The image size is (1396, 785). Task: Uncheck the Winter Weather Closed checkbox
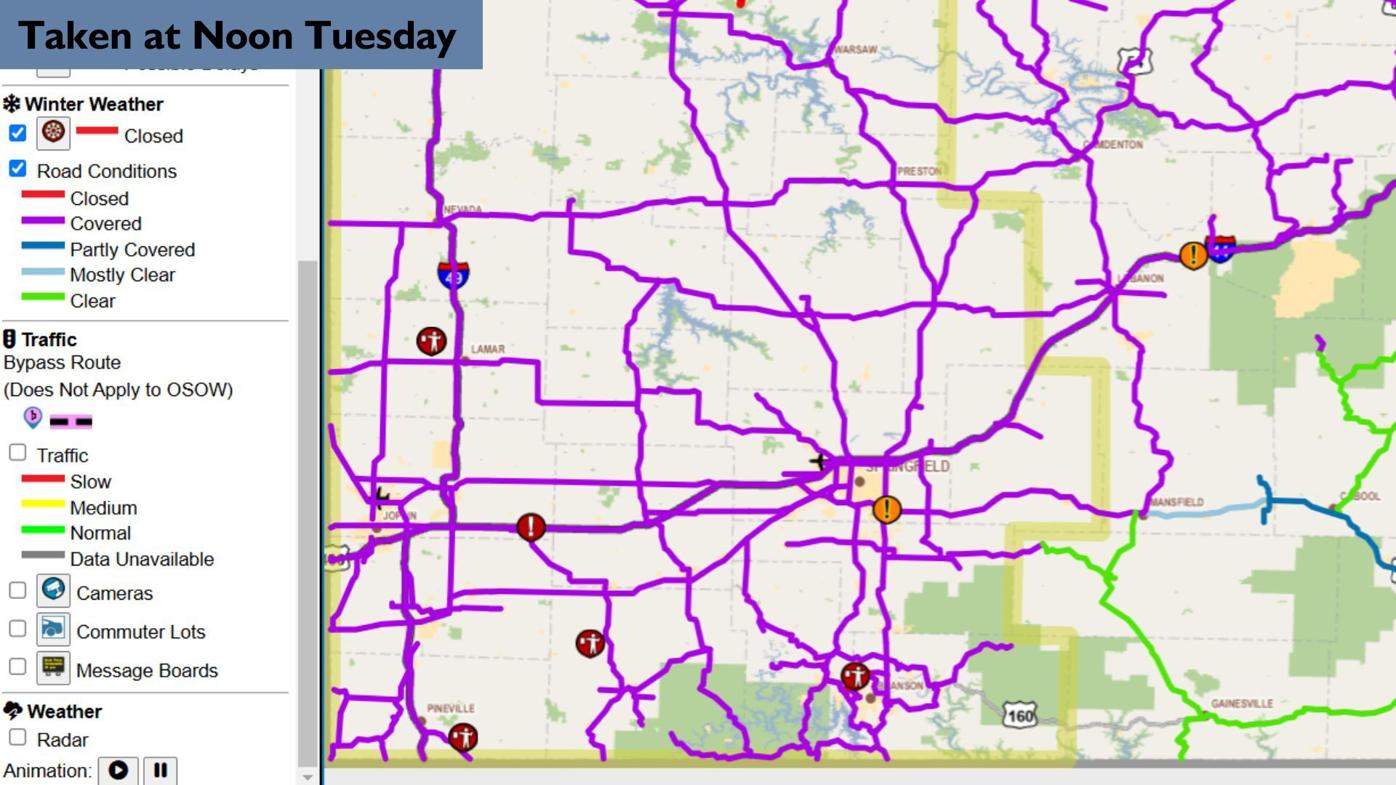click(x=18, y=133)
